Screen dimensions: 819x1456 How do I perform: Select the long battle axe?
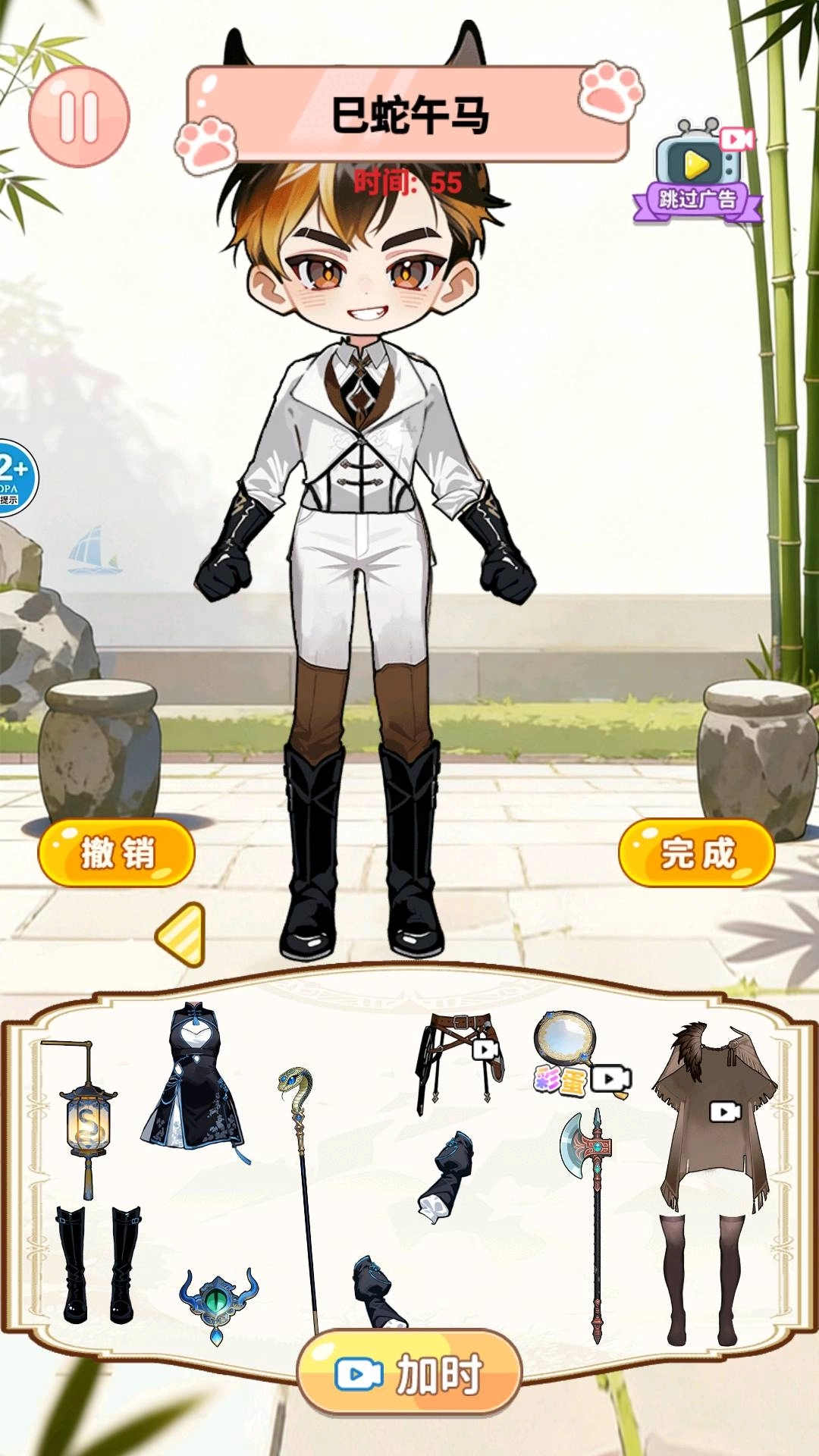(593, 1221)
